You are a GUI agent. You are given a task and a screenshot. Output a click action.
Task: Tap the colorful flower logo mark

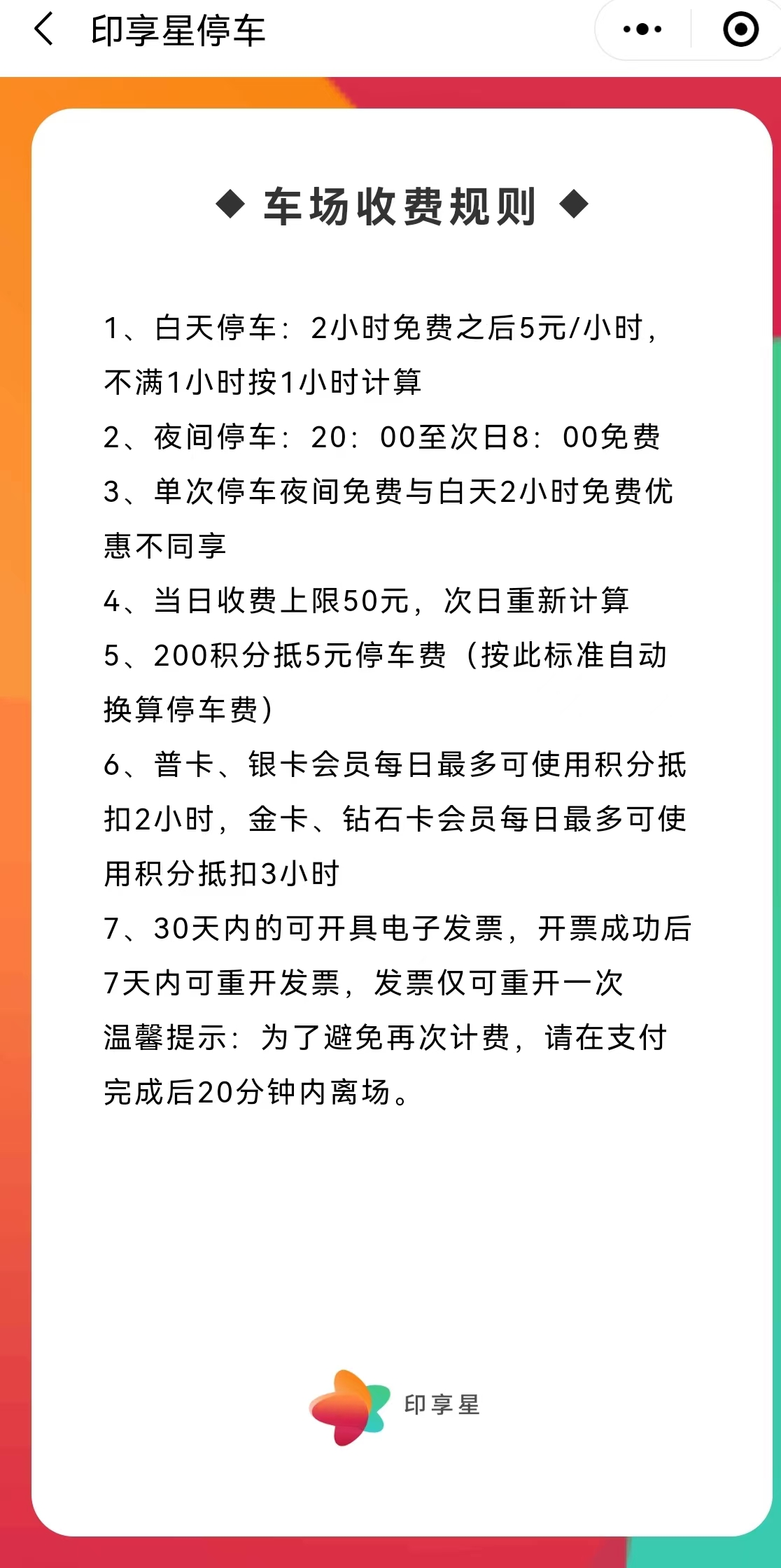[x=348, y=1408]
